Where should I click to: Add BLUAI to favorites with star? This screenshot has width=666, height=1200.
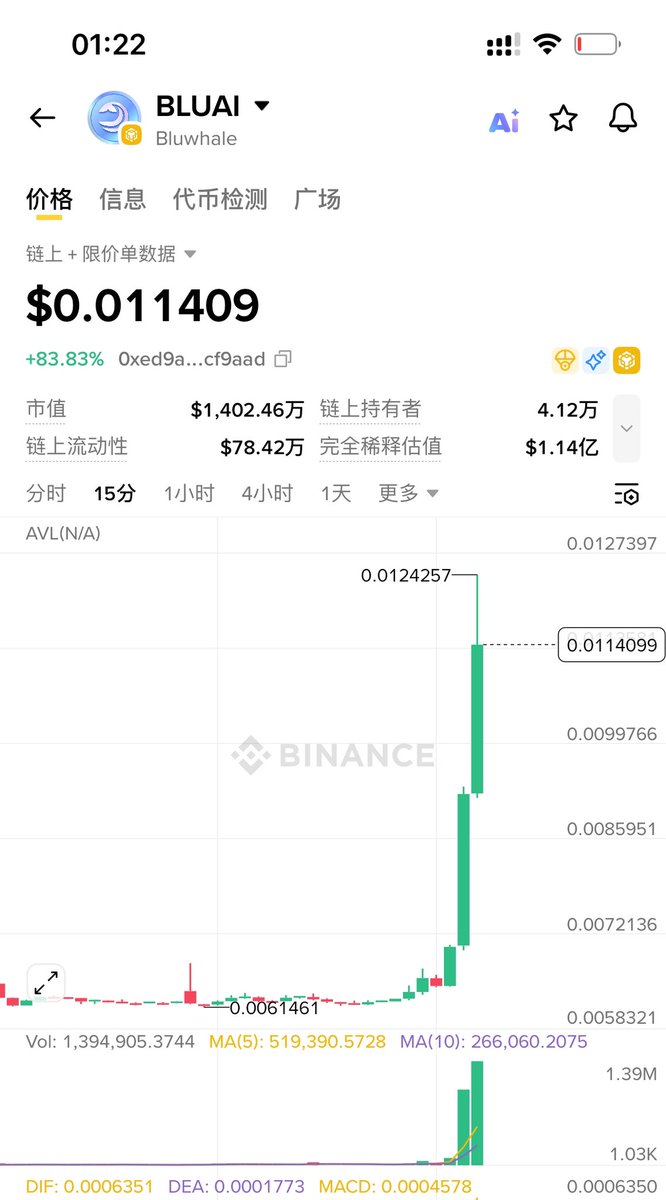564,119
